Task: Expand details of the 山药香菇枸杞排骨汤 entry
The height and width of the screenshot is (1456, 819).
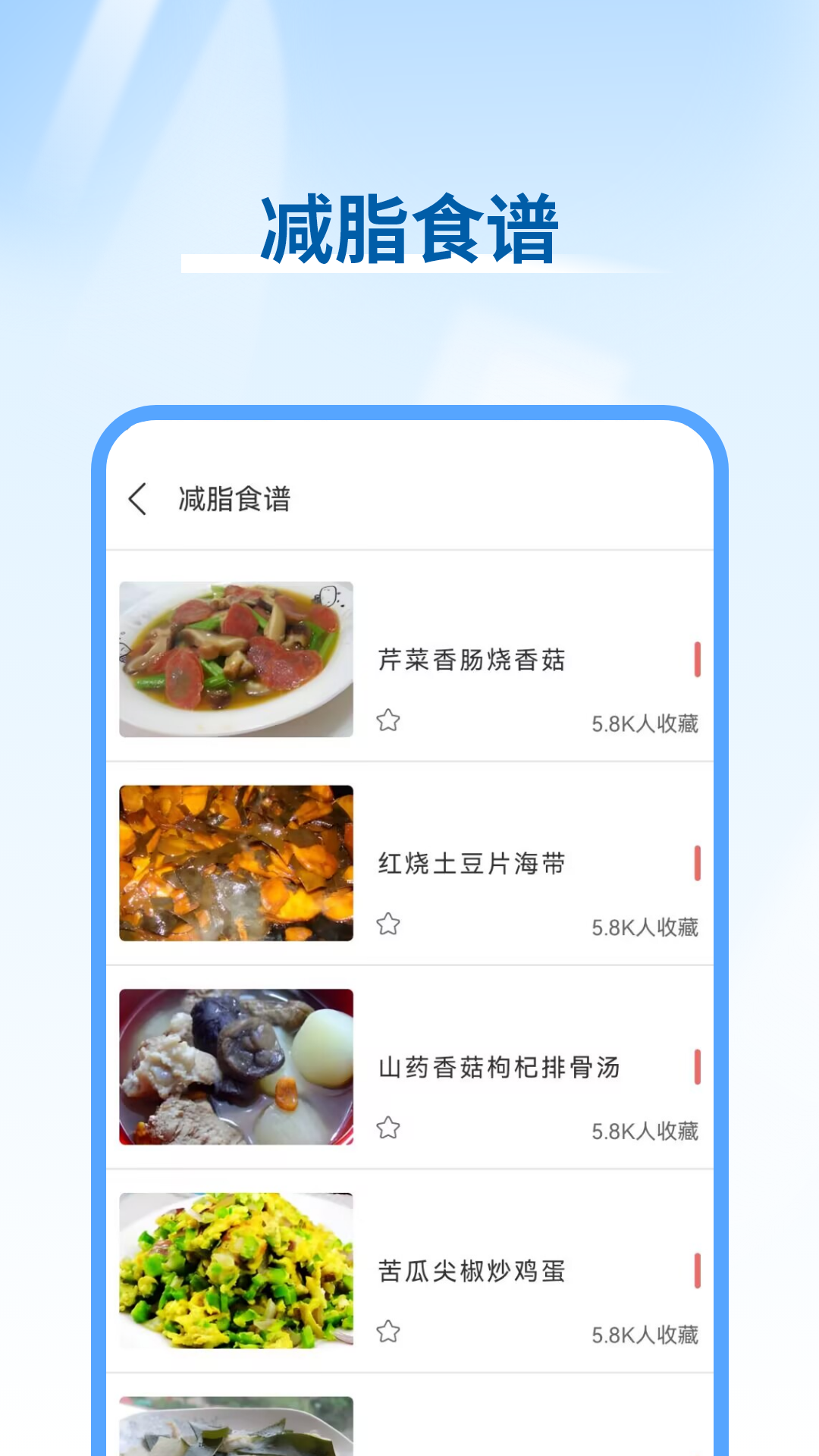Action: (500, 1069)
